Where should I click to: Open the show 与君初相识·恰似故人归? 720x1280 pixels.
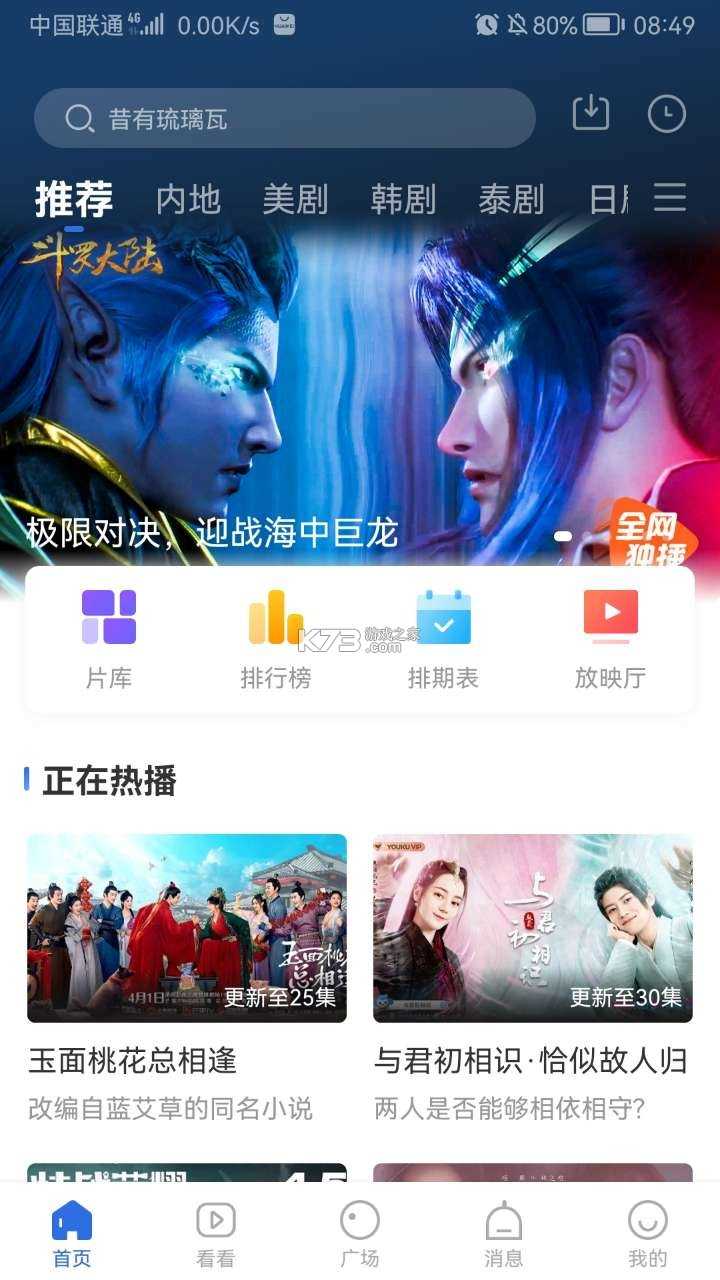pos(533,927)
